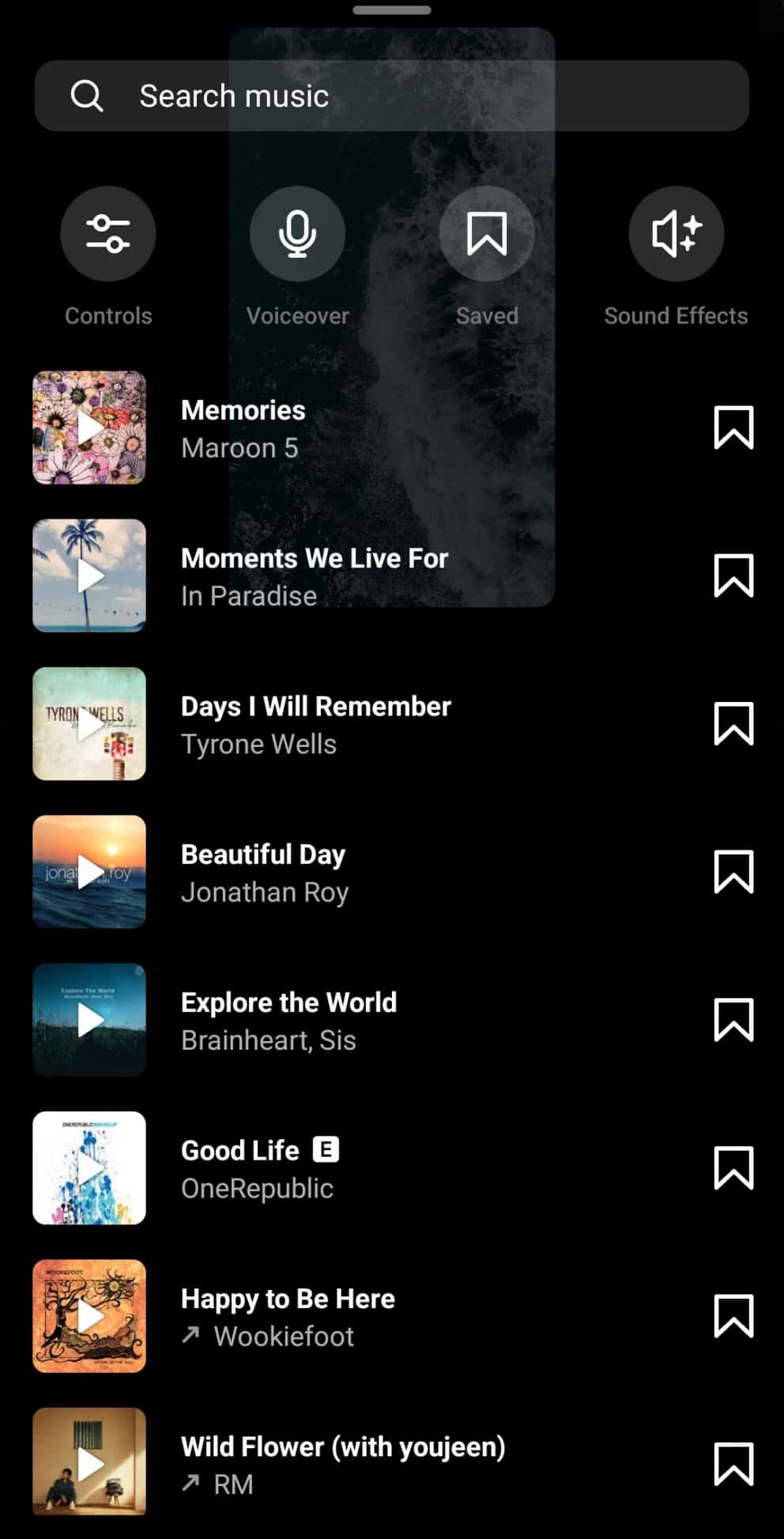Save Memories with its bookmark icon
The image size is (784, 1539).
click(x=733, y=428)
